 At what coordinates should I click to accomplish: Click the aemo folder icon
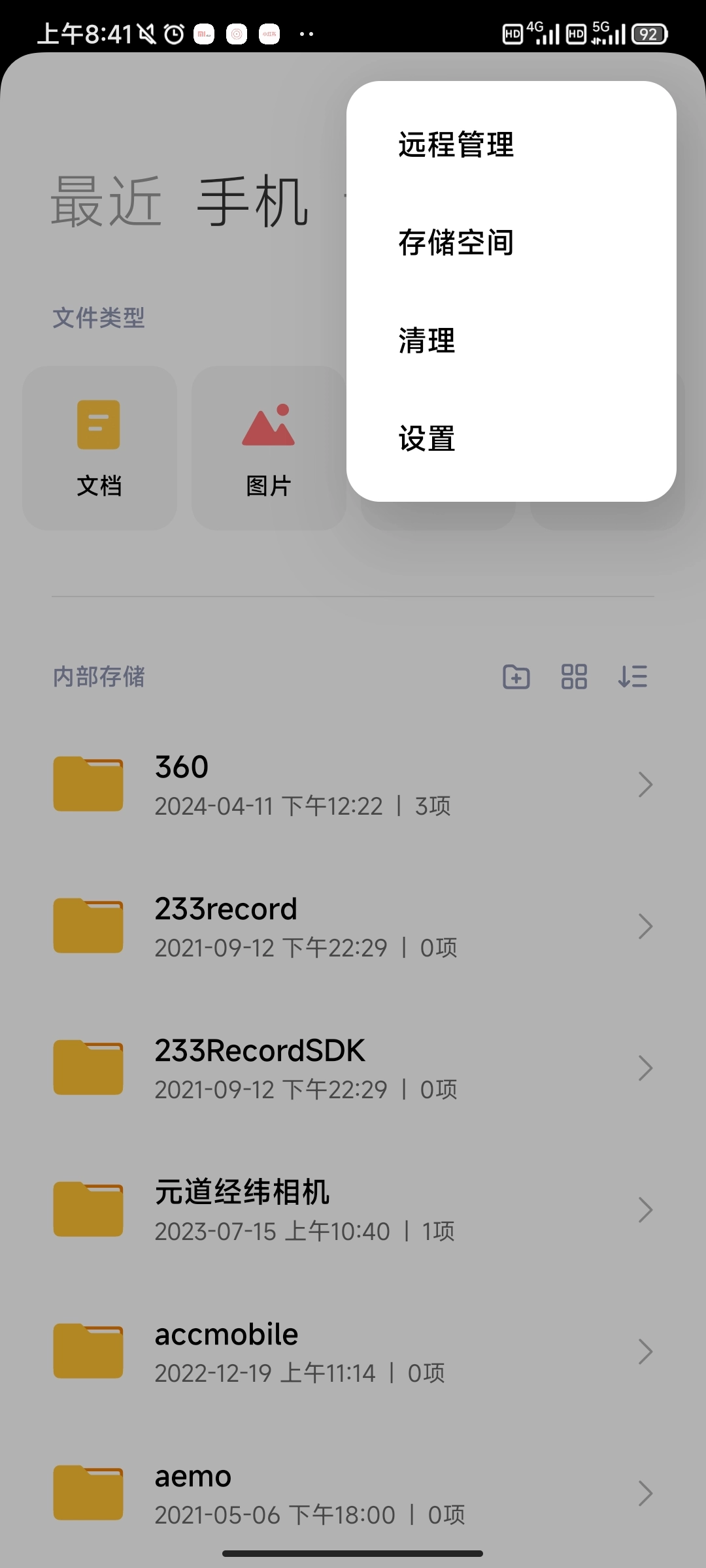87,1493
